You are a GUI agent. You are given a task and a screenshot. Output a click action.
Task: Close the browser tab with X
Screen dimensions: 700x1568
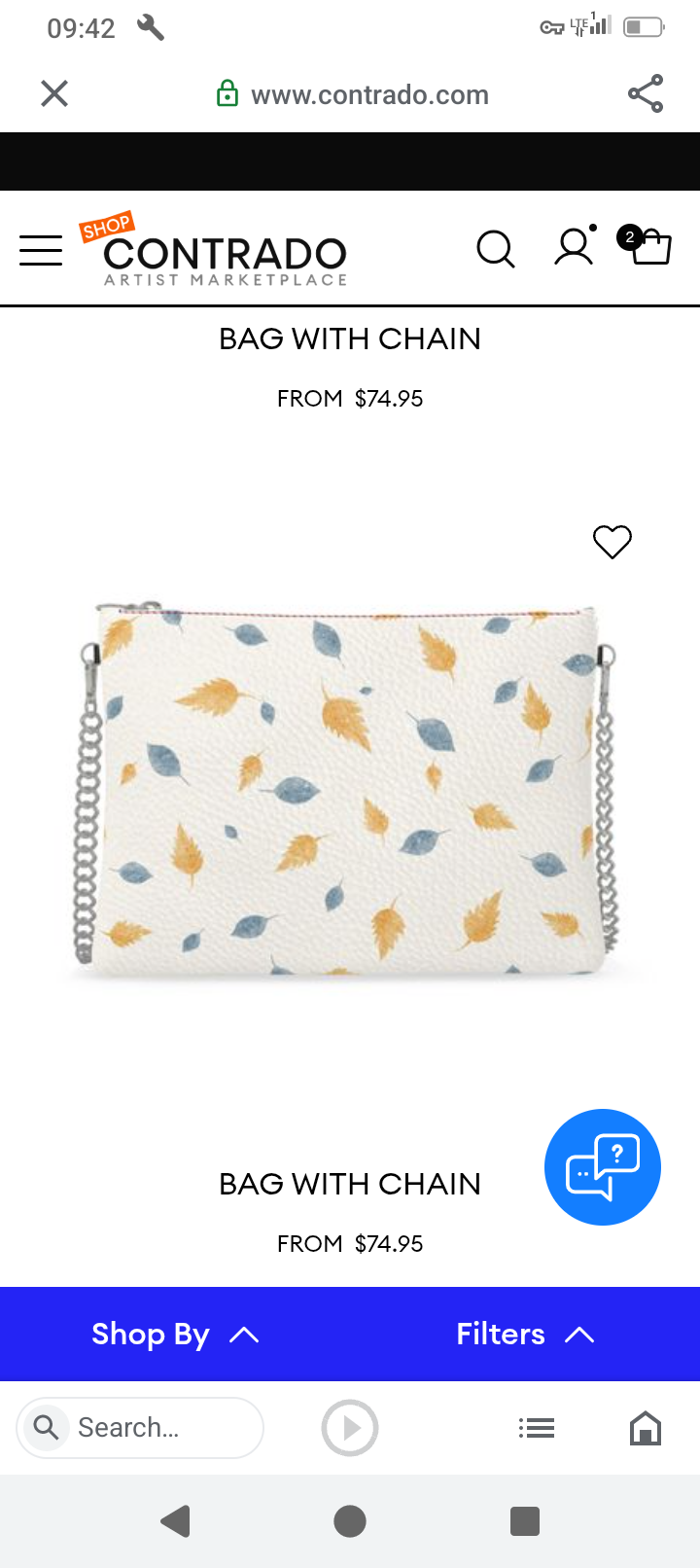point(54,93)
